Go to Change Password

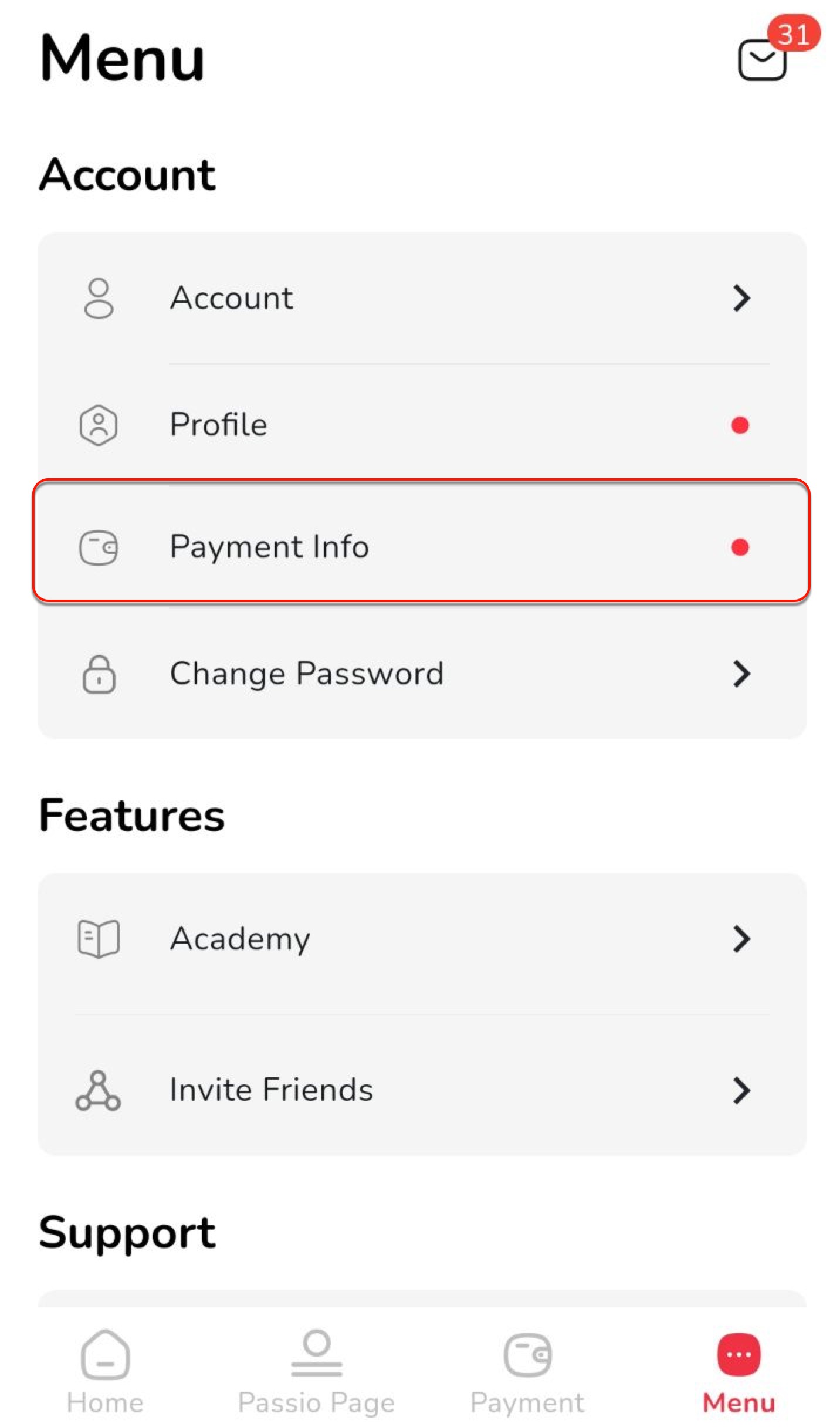point(422,673)
